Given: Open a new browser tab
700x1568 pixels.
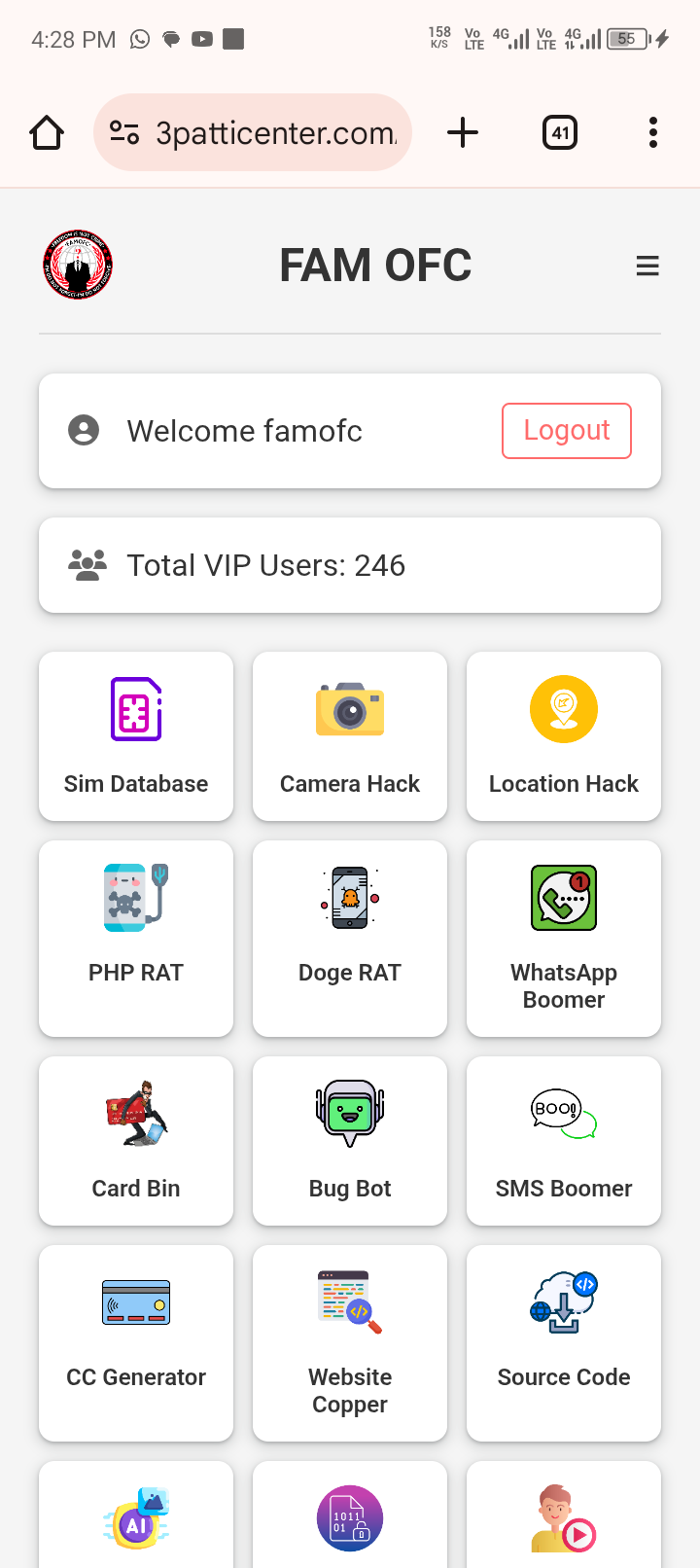Looking at the screenshot, I should [x=463, y=132].
